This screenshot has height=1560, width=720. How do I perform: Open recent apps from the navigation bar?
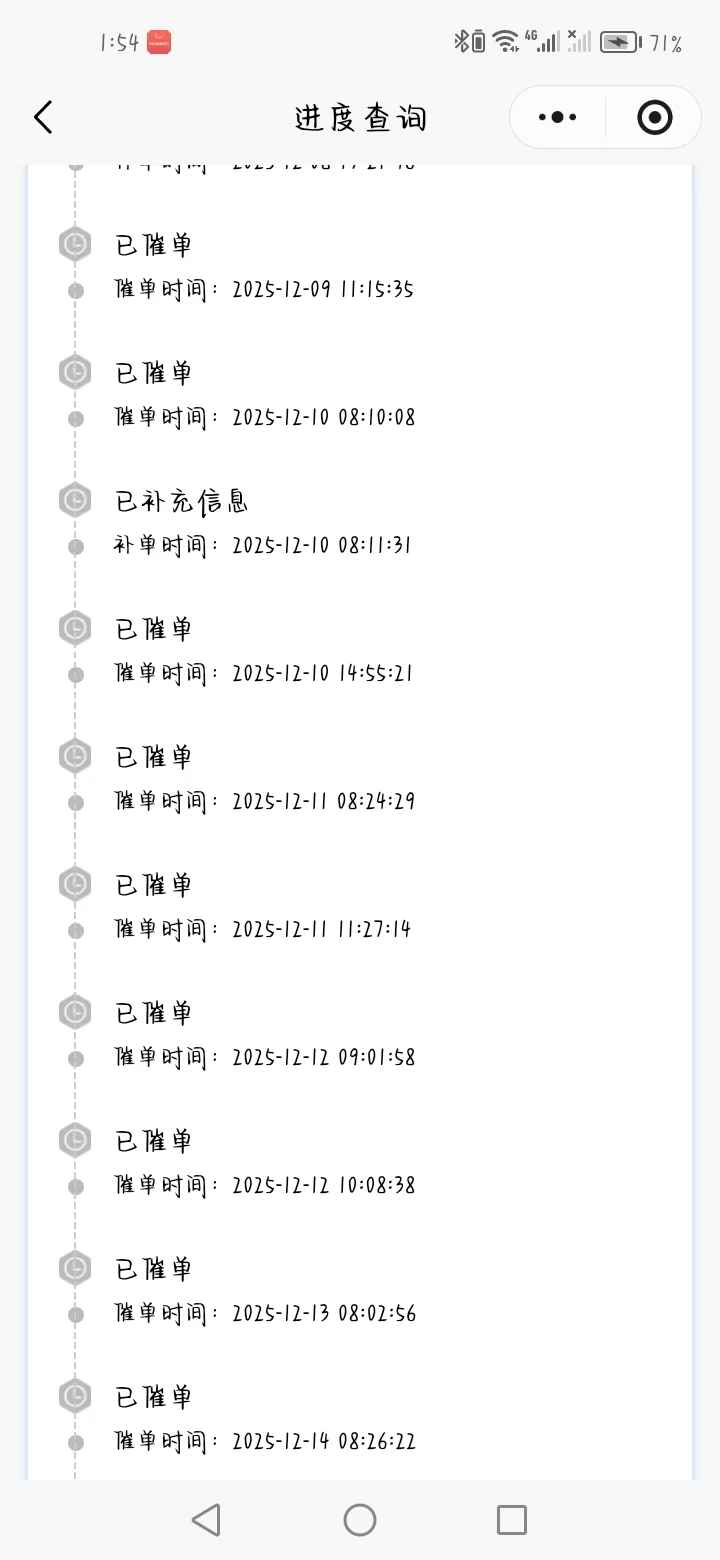512,1520
